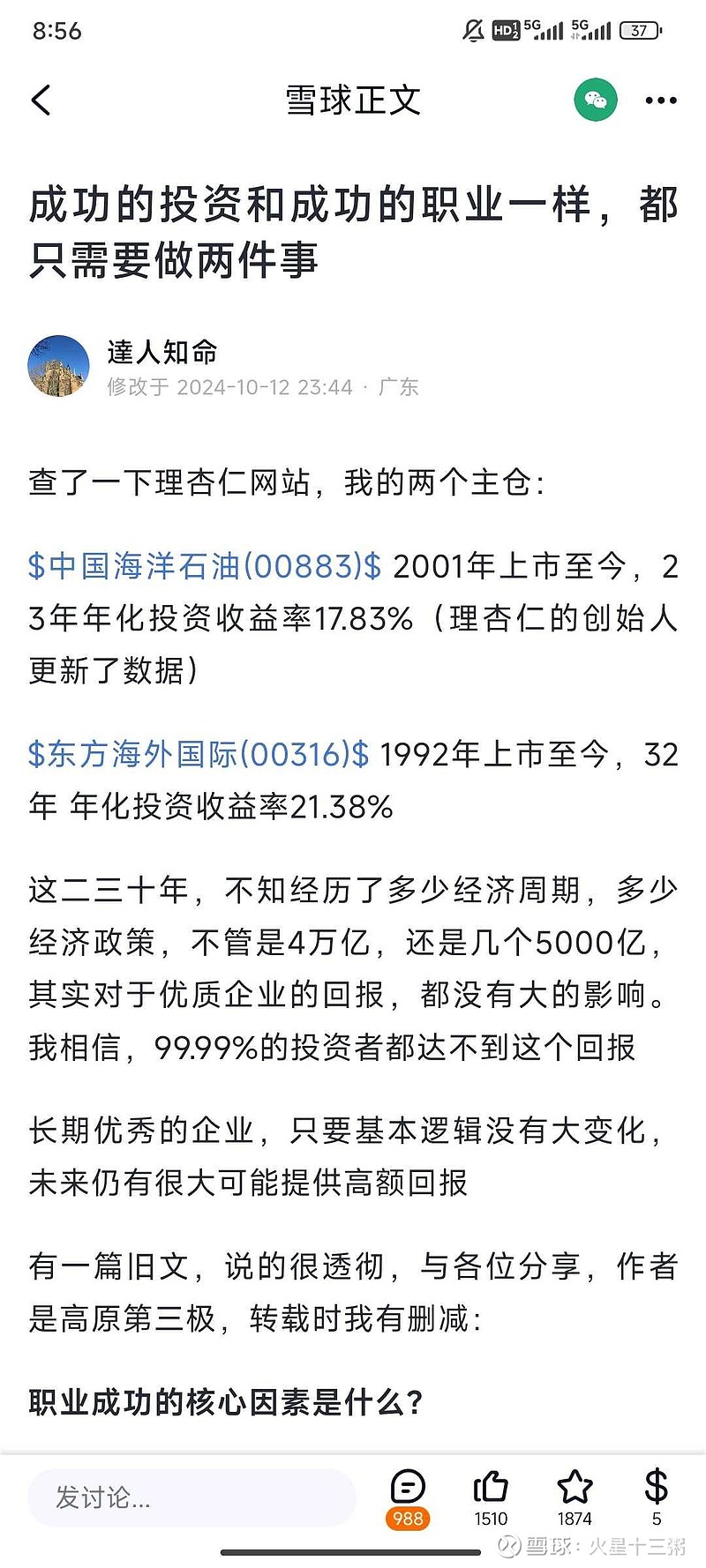Go back with the top-left arrow
The image size is (706, 1568).
(41, 101)
